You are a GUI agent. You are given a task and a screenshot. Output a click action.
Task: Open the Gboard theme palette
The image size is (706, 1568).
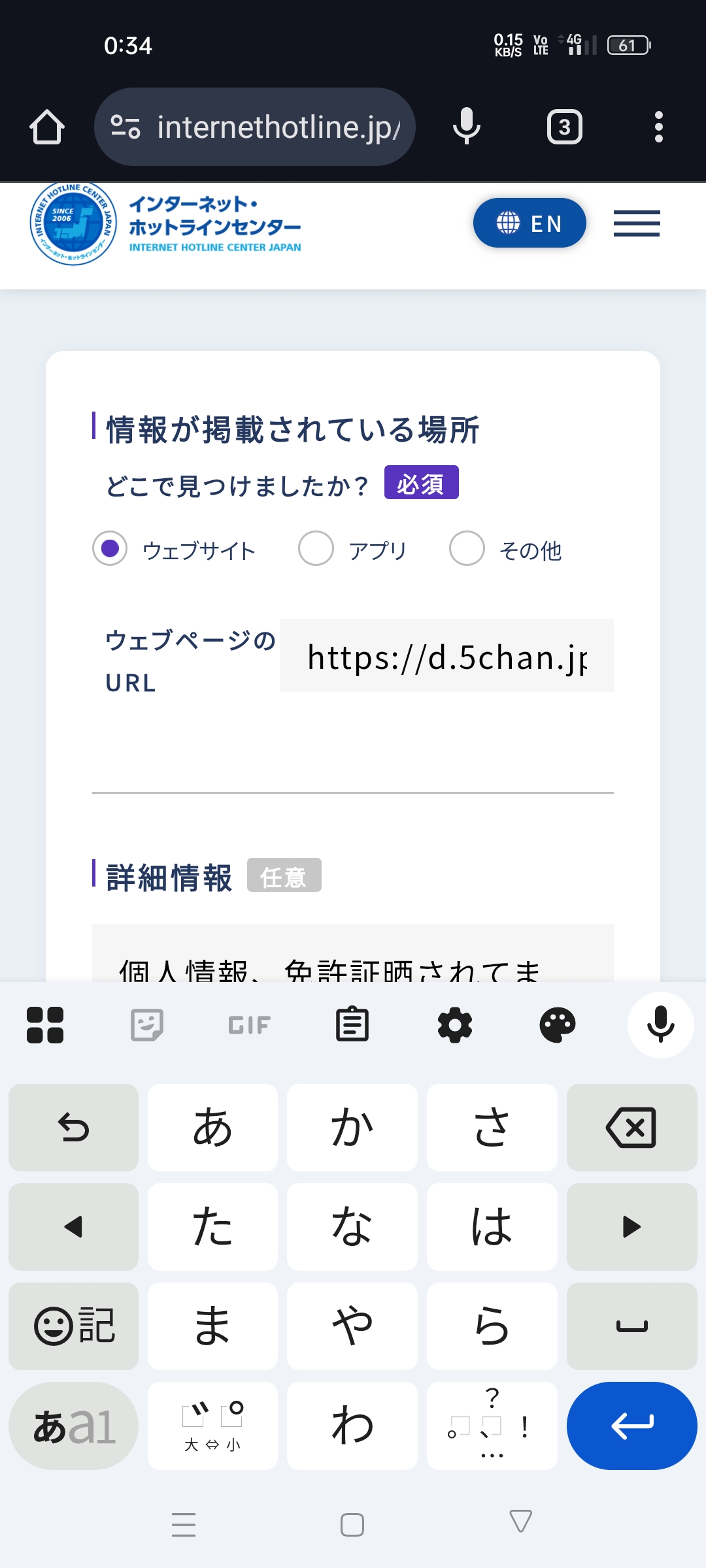click(557, 1024)
